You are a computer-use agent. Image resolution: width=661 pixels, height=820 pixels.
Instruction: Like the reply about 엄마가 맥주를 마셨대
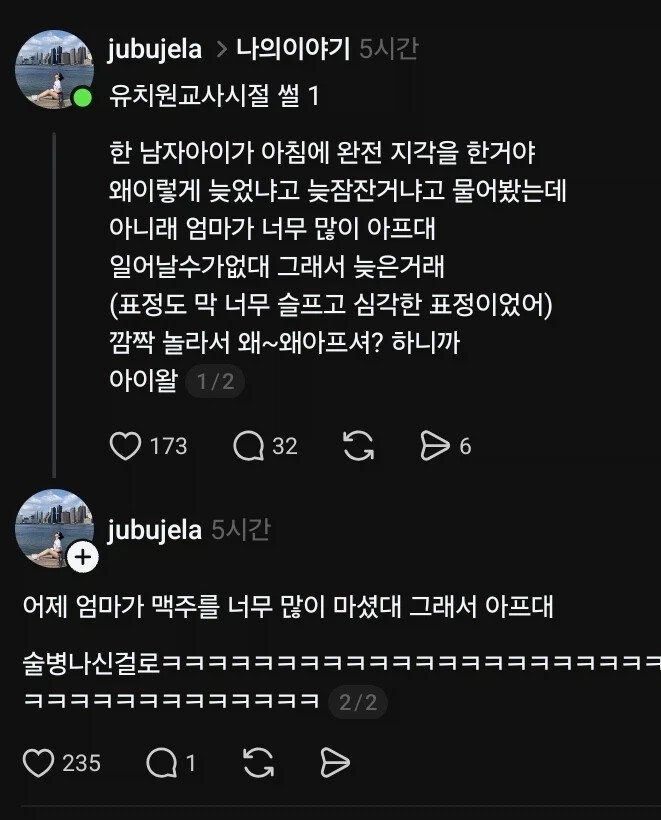pos(39,763)
